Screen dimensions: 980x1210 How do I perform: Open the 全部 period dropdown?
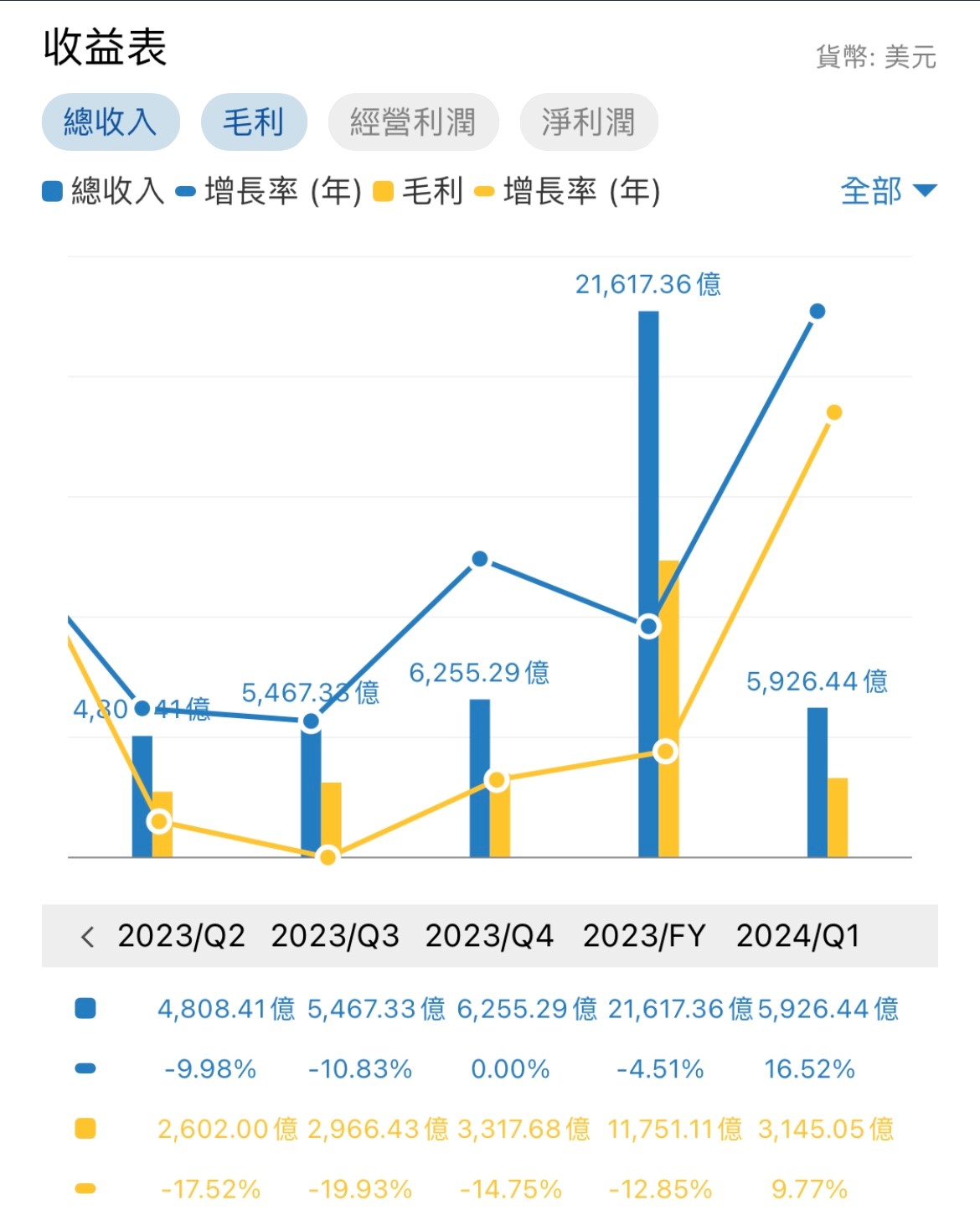887,191
